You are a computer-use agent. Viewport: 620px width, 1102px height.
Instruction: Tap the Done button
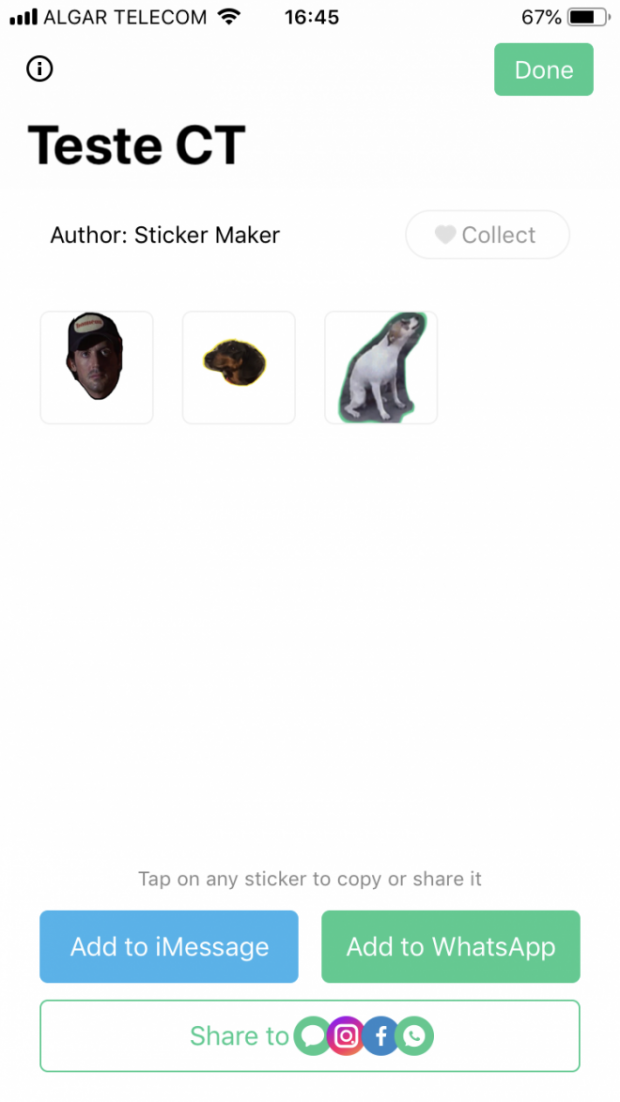point(543,70)
